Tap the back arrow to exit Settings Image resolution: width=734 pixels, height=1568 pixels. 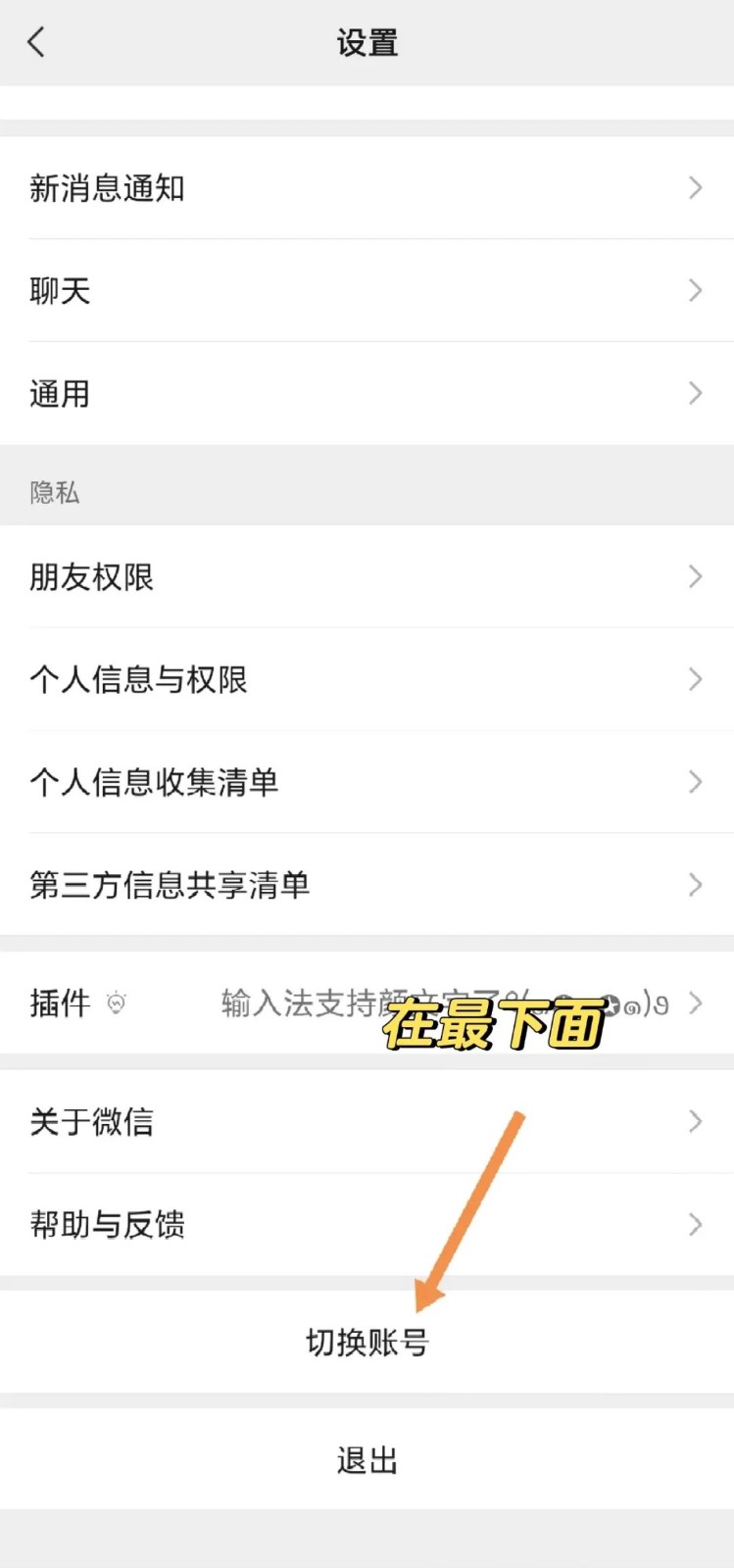coord(37,43)
